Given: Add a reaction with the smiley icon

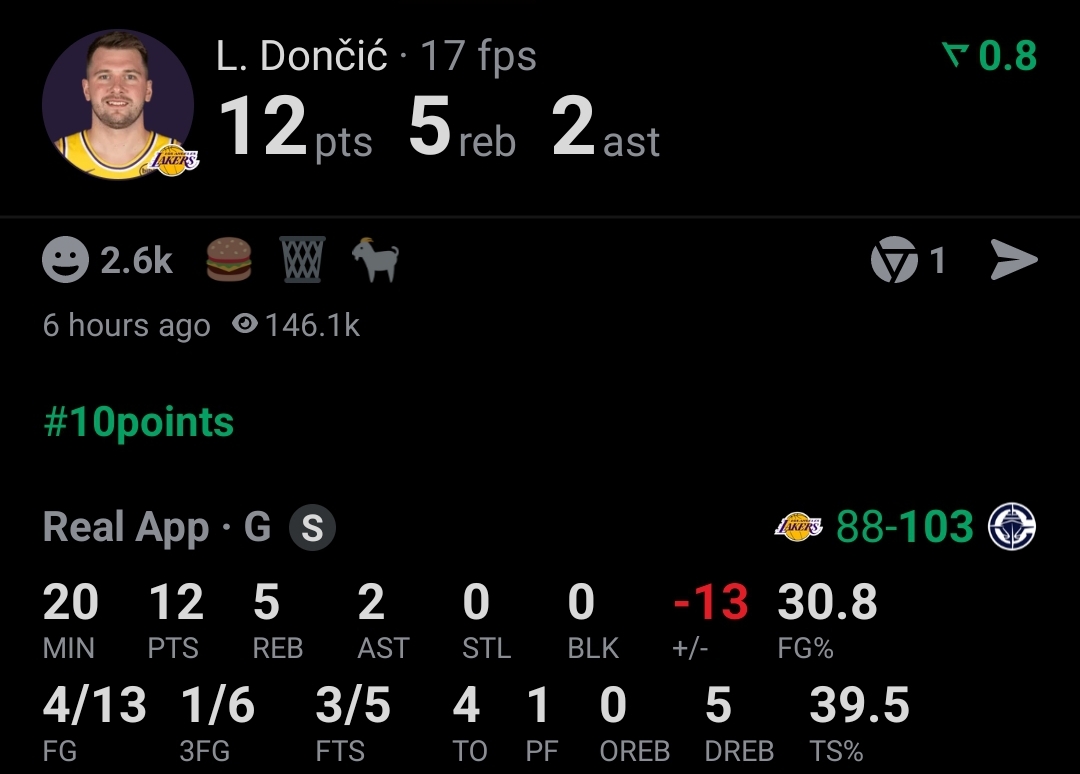Looking at the screenshot, I should click(66, 262).
